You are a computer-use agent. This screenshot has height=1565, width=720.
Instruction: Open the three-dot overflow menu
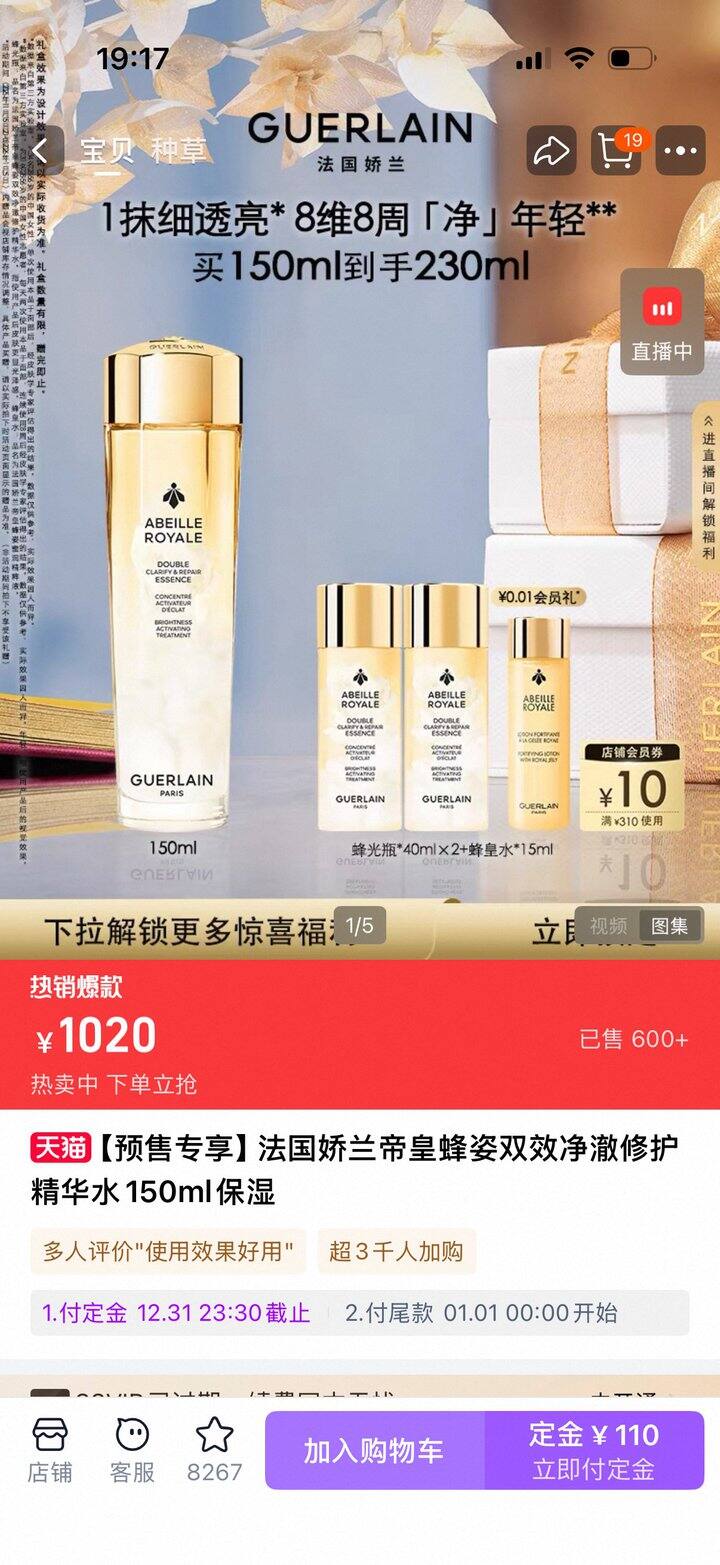pyautogui.click(x=681, y=151)
